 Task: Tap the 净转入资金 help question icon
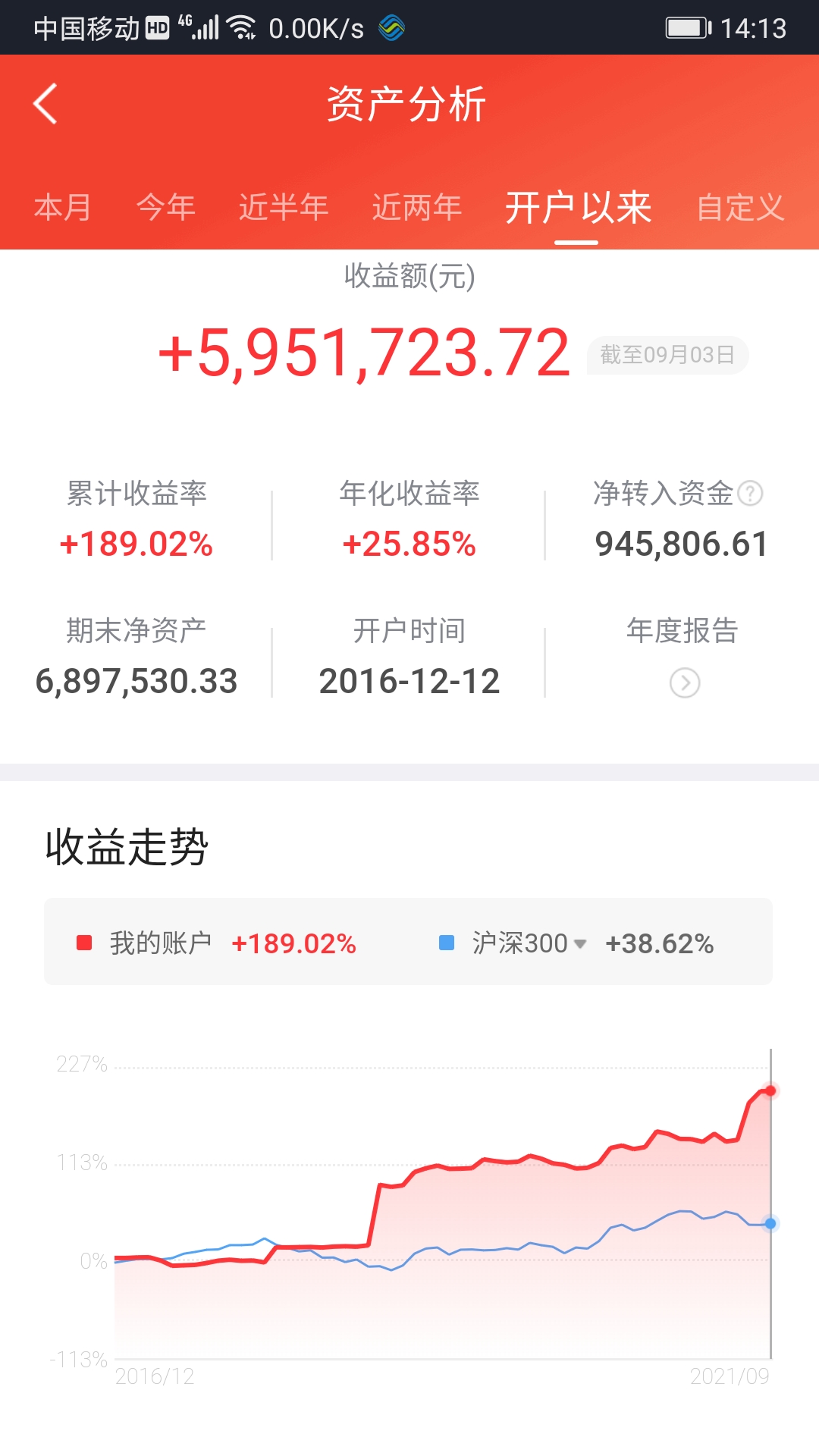pos(750,494)
